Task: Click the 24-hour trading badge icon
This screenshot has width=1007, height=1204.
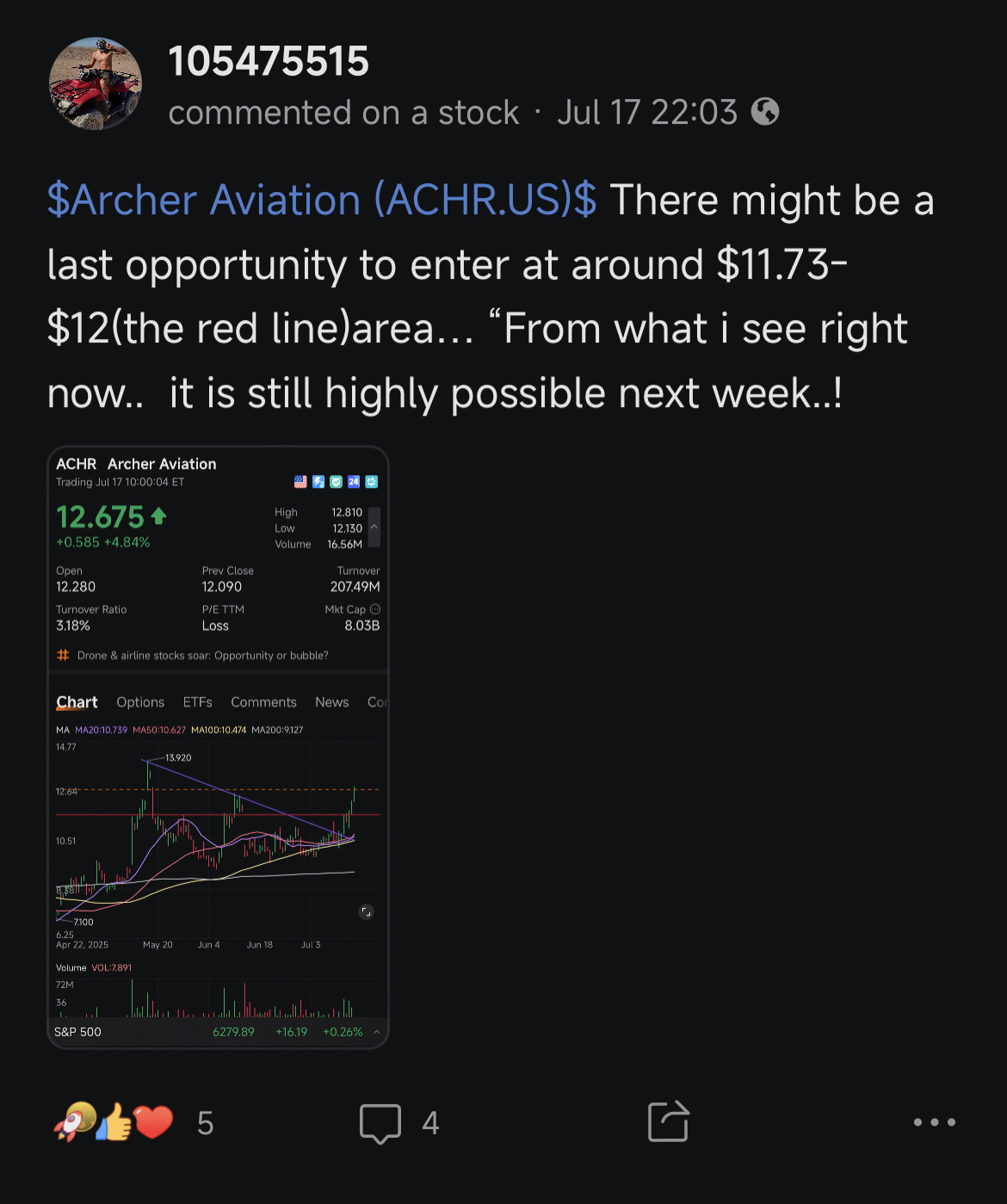Action: tap(354, 481)
